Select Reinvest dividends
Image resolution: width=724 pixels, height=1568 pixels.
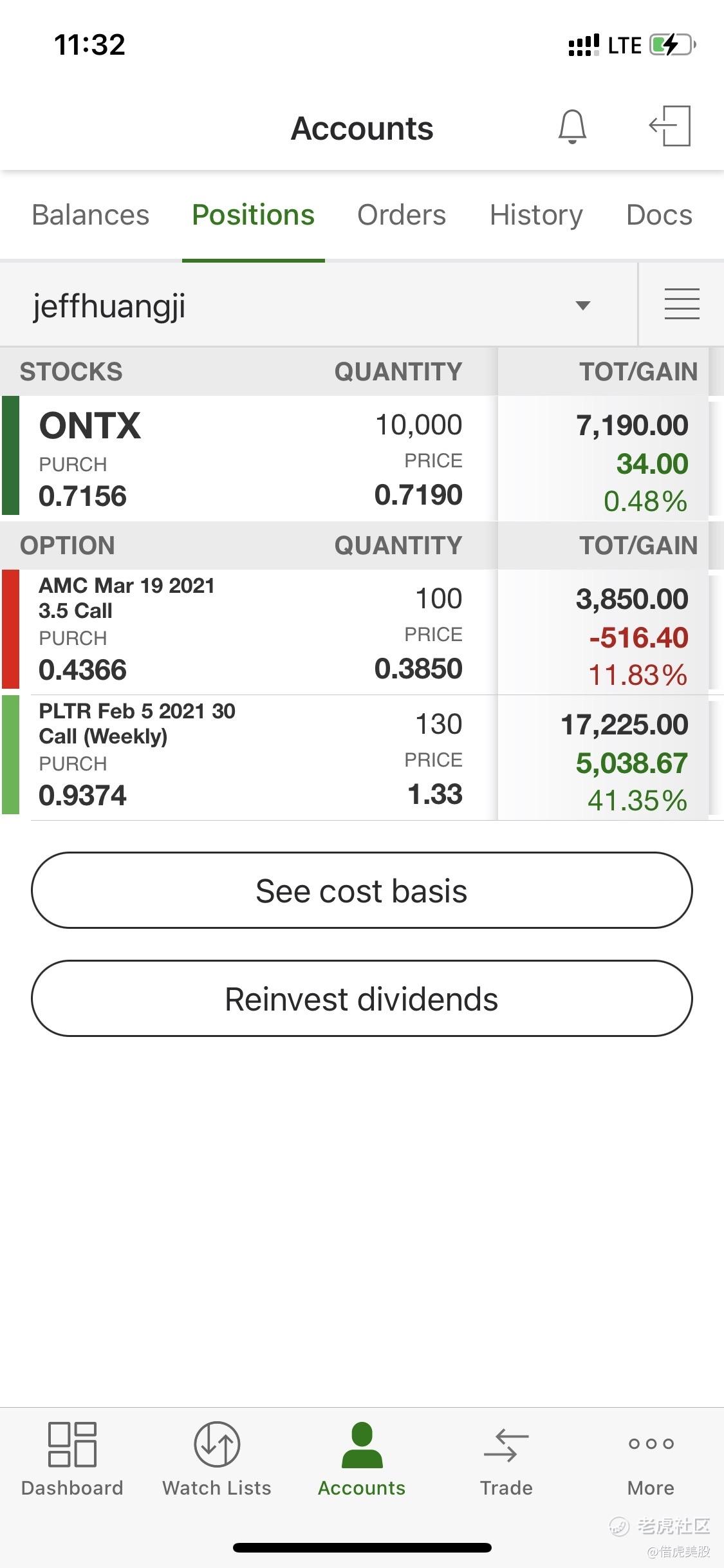click(x=362, y=999)
